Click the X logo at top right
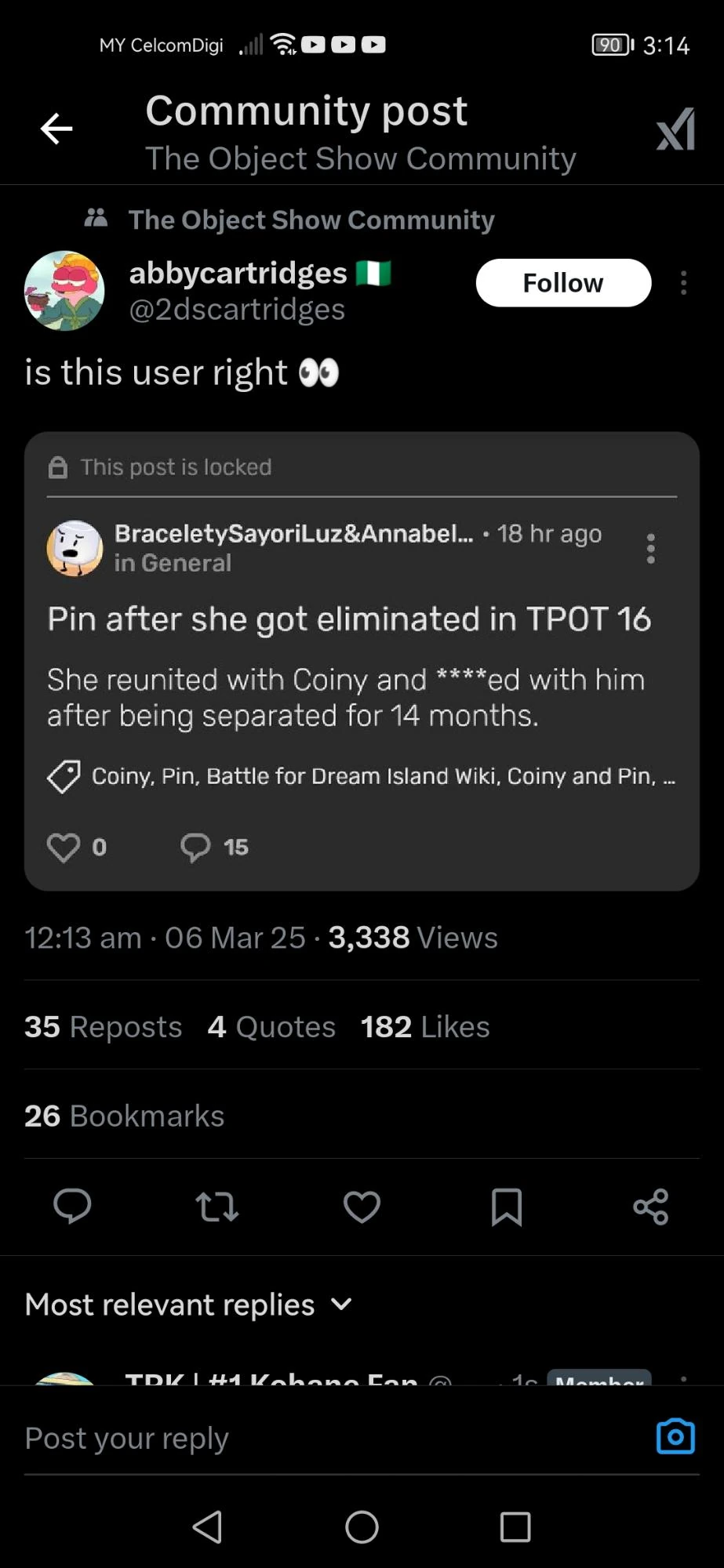The width and height of the screenshot is (724, 1568). click(675, 129)
